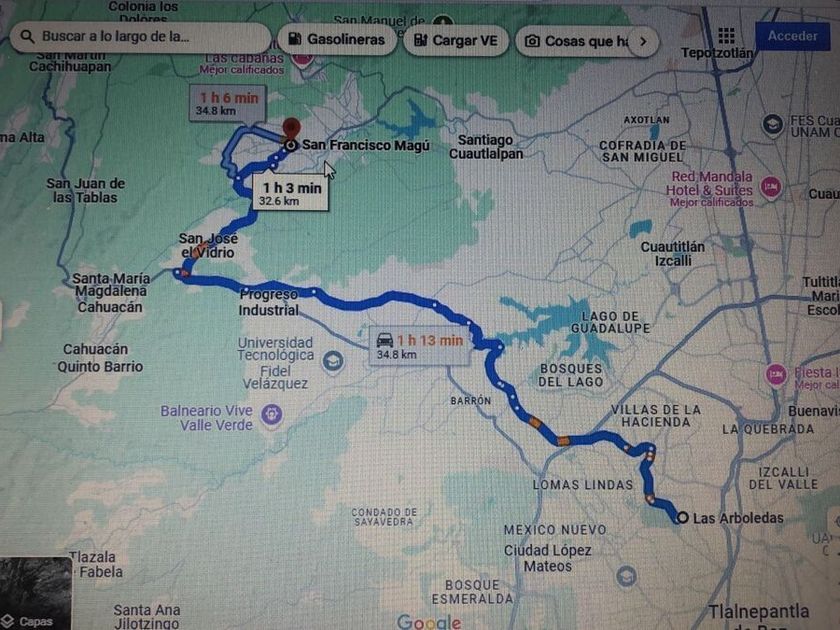Select the Cosas que hacer chip
Screen dimensions: 840x630
point(578,41)
